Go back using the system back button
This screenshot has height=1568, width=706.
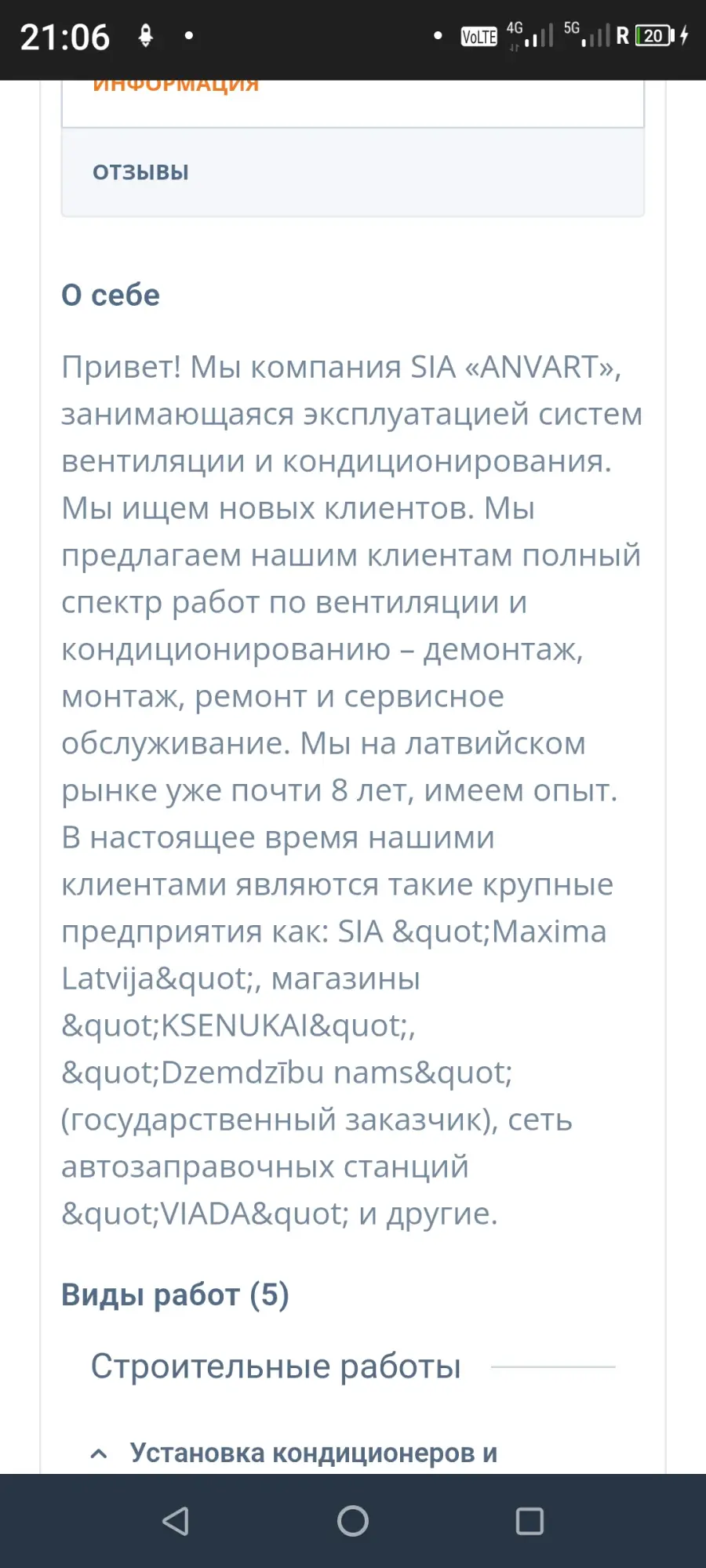pos(176,1521)
